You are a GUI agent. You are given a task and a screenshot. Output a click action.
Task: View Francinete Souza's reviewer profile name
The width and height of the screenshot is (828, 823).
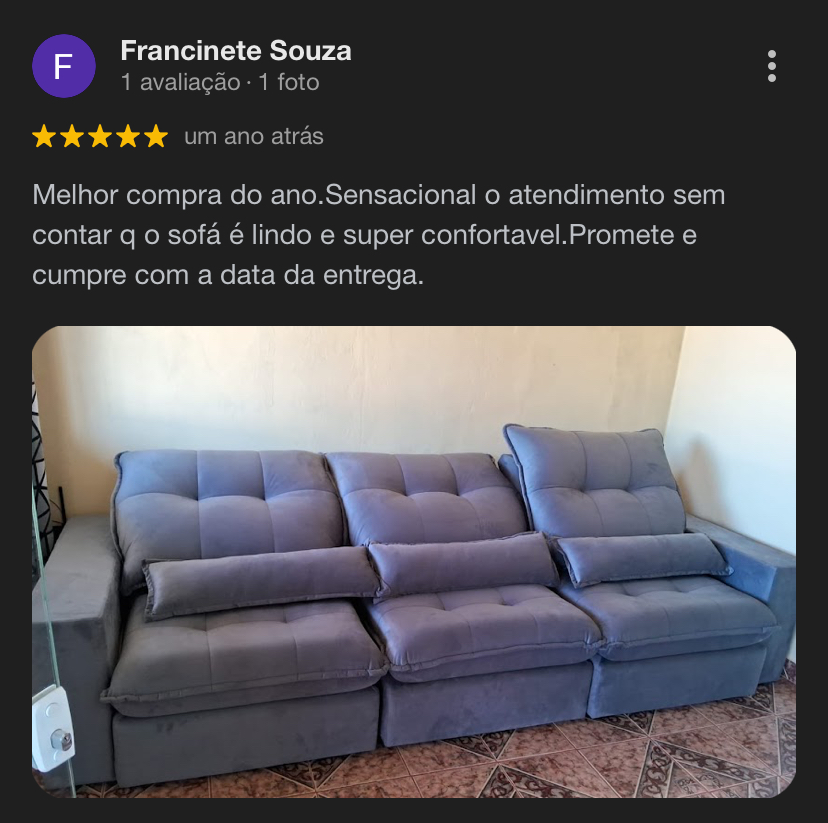click(x=235, y=50)
